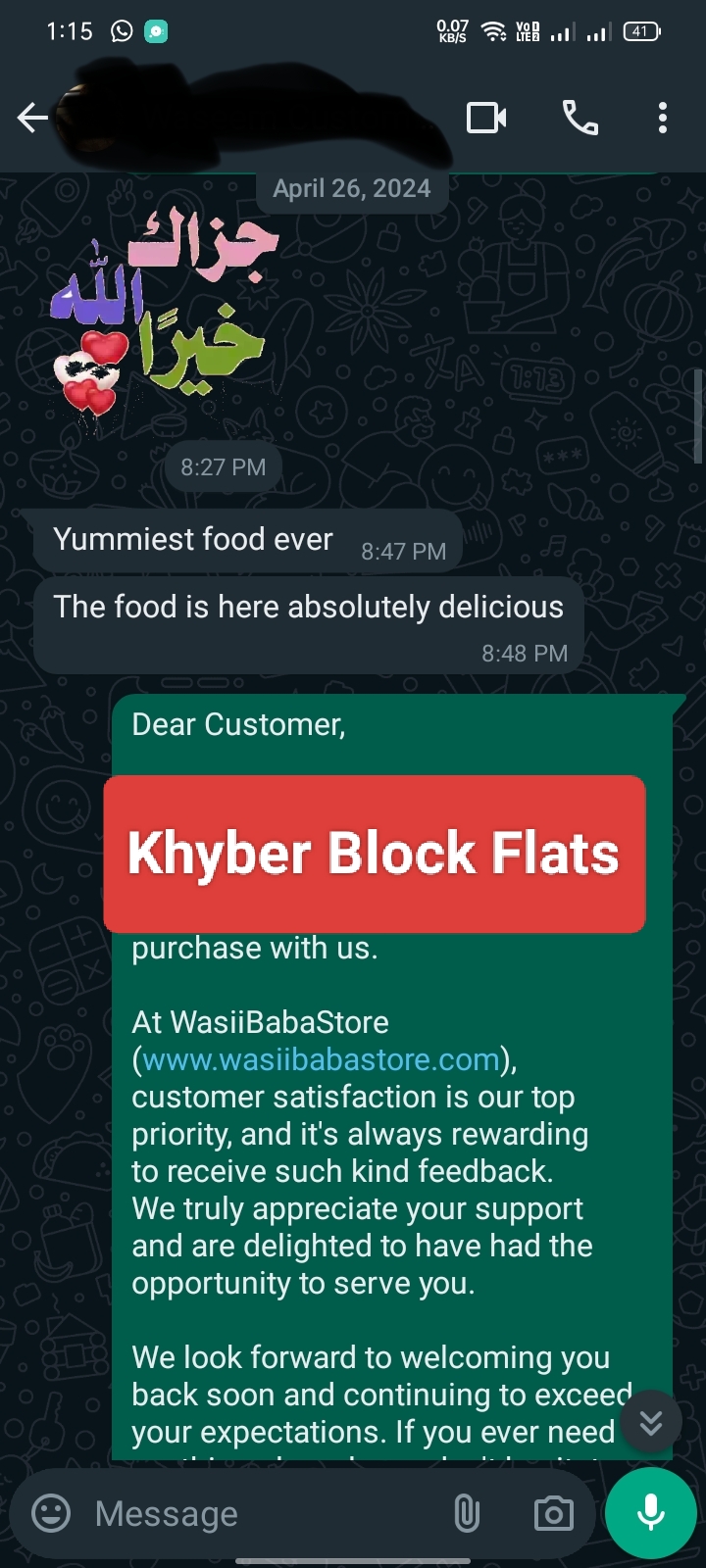The height and width of the screenshot is (1568, 706).
Task: Open the wasiibabastore.com link
Action: tap(321, 1059)
